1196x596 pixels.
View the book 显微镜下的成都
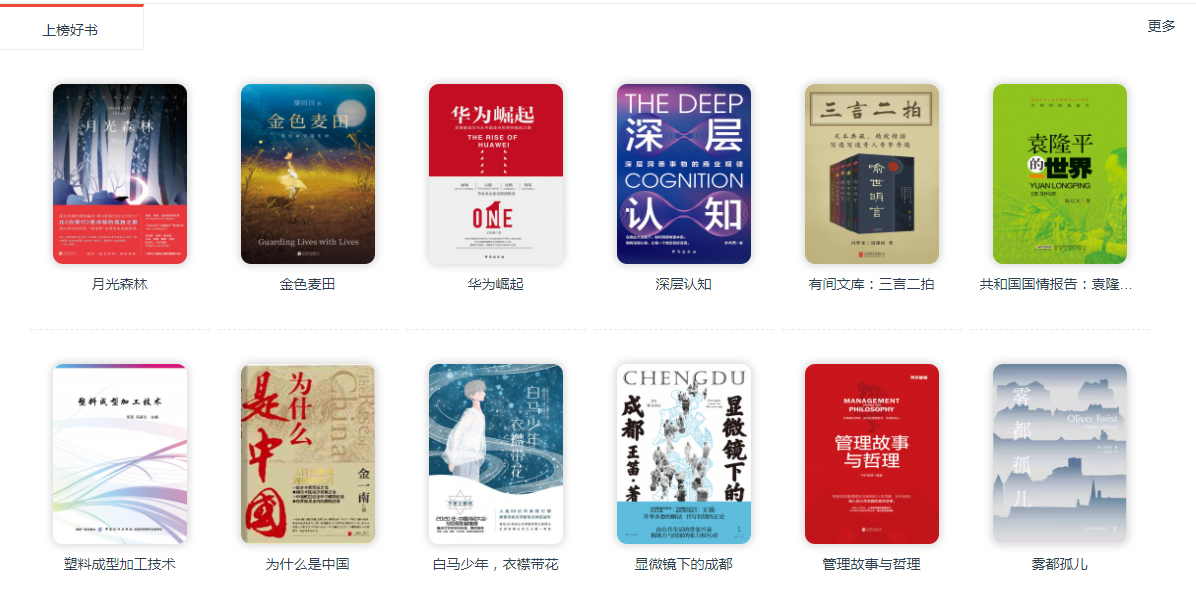pyautogui.click(x=684, y=454)
